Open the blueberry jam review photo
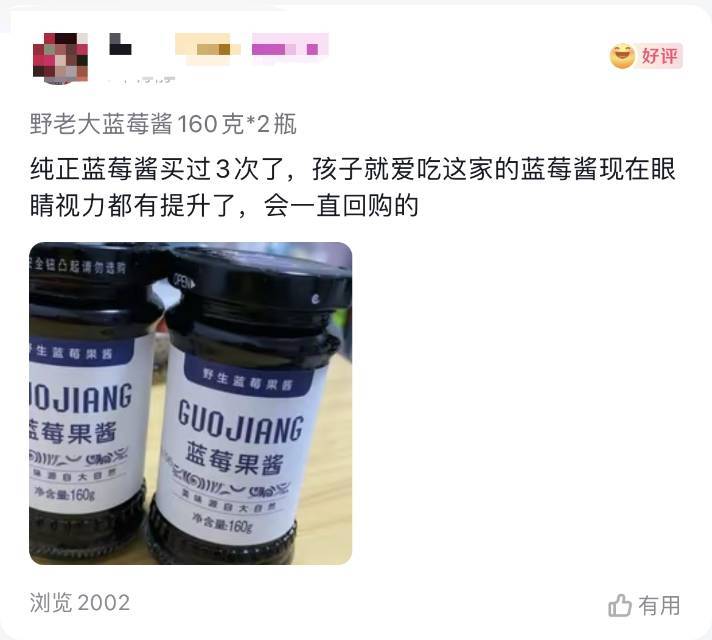Screen dimensions: 712x640 pos(190,403)
